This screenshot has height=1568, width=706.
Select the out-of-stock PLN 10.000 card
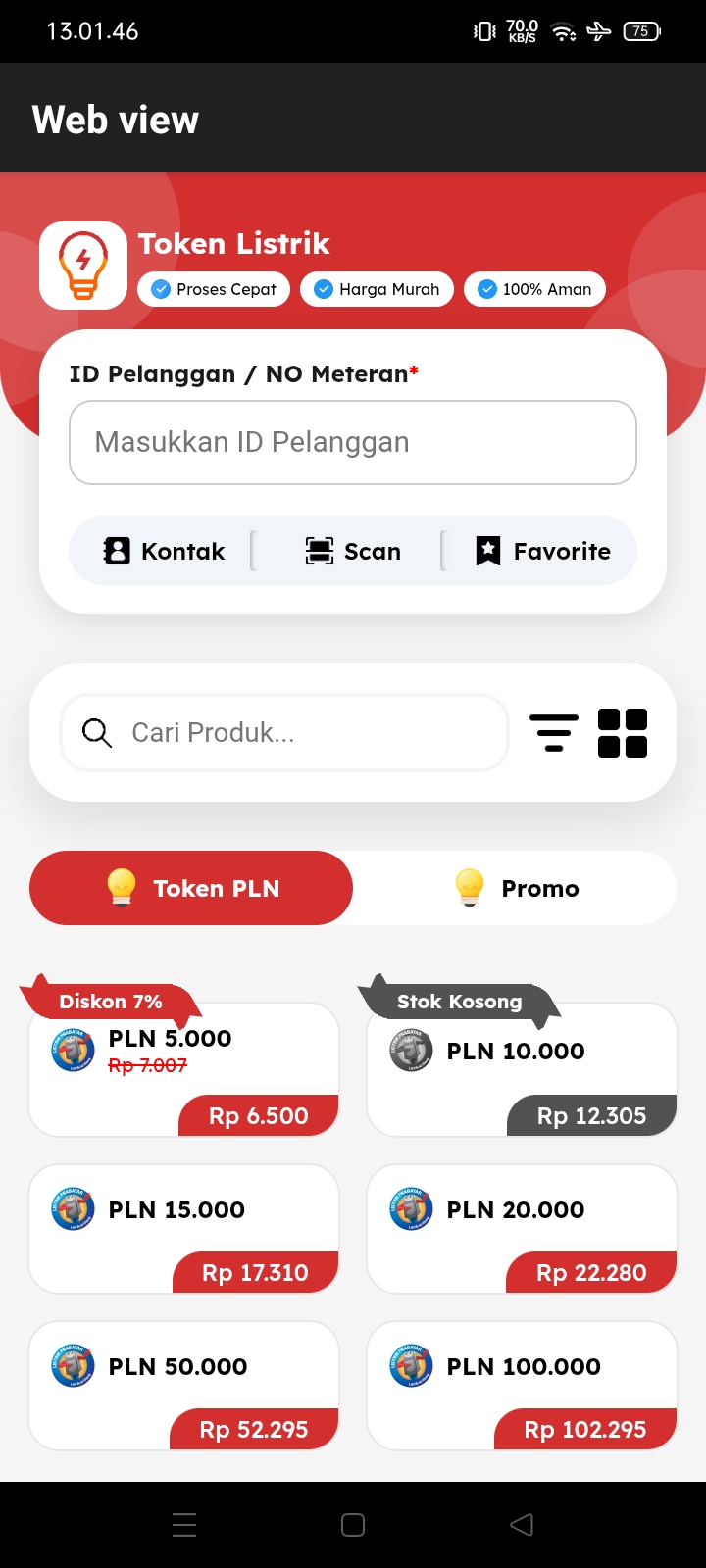[522, 1070]
